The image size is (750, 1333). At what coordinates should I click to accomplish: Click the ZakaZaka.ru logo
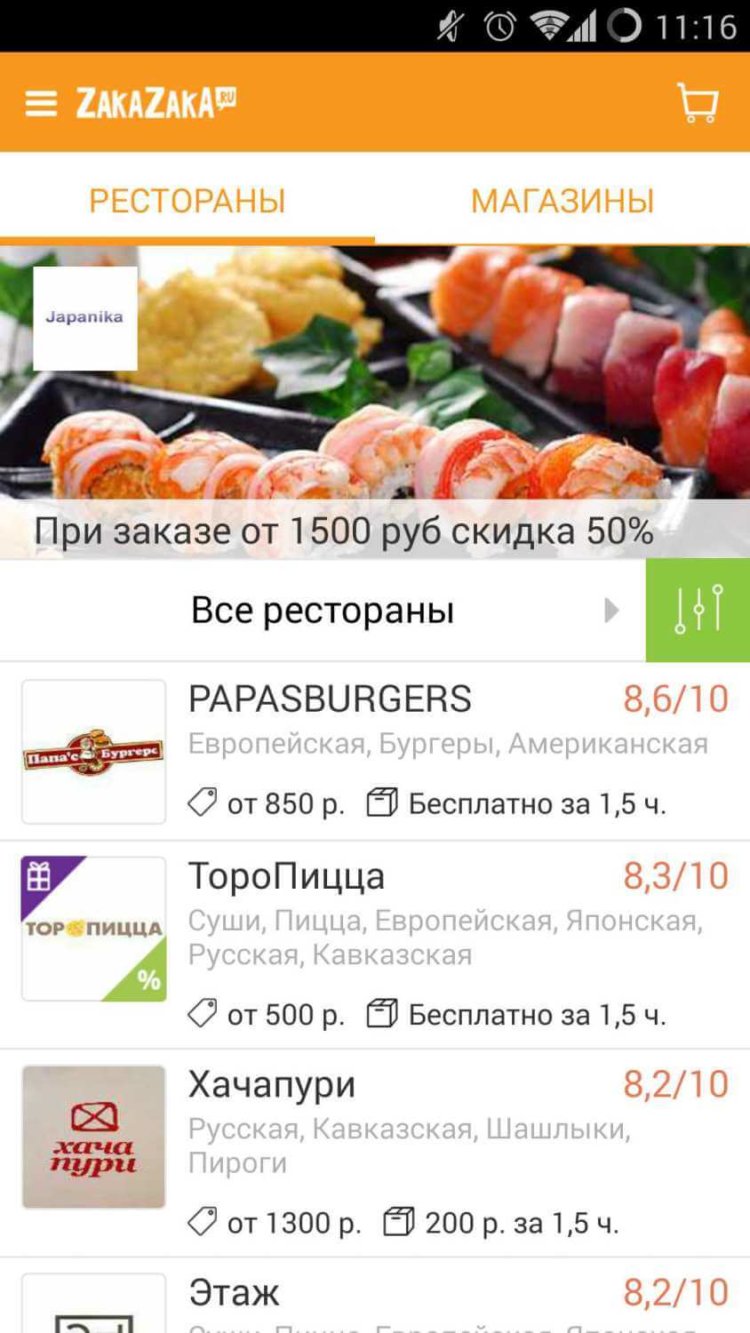[x=155, y=102]
